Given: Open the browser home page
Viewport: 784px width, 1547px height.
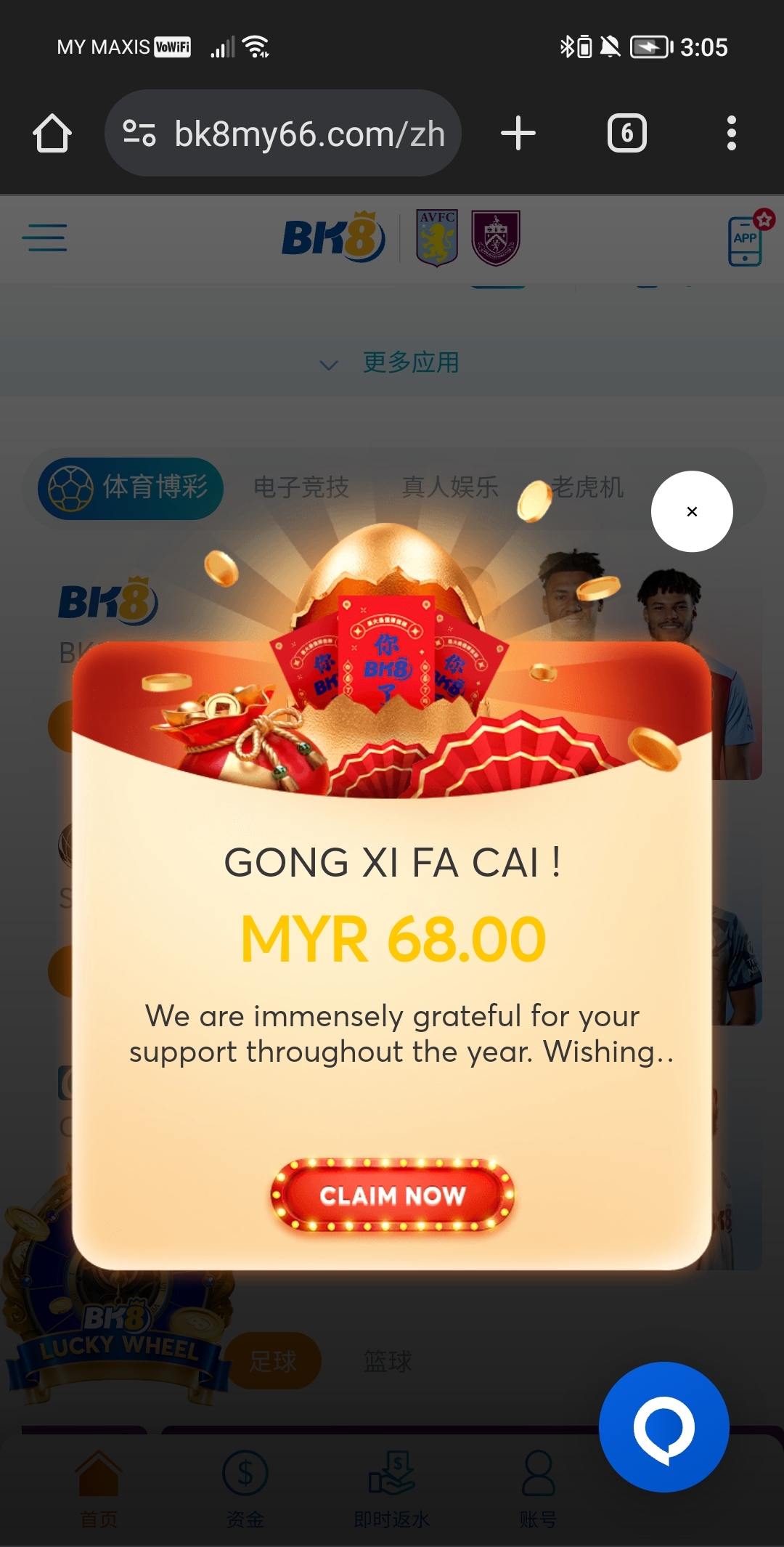Looking at the screenshot, I should tap(52, 134).
